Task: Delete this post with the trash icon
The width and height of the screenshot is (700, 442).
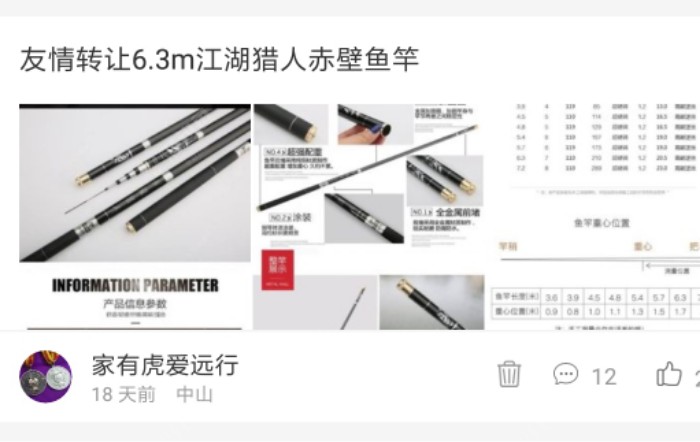Action: 509,374
